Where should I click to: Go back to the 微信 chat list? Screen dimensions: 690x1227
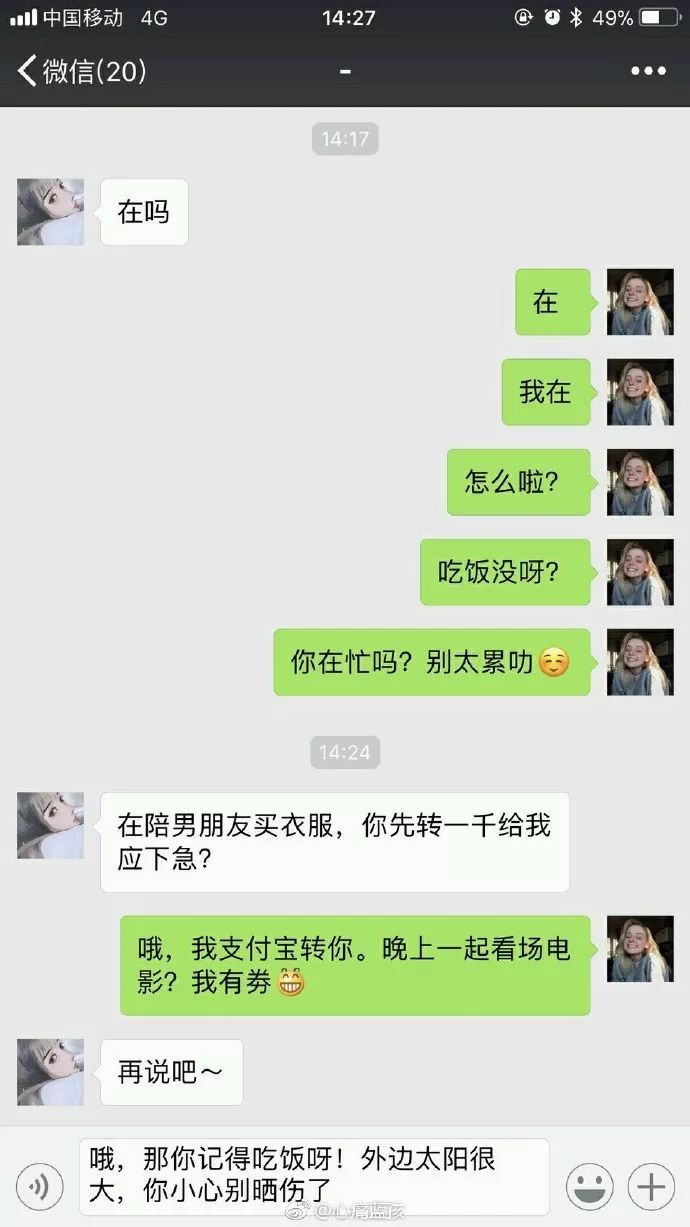82,71
